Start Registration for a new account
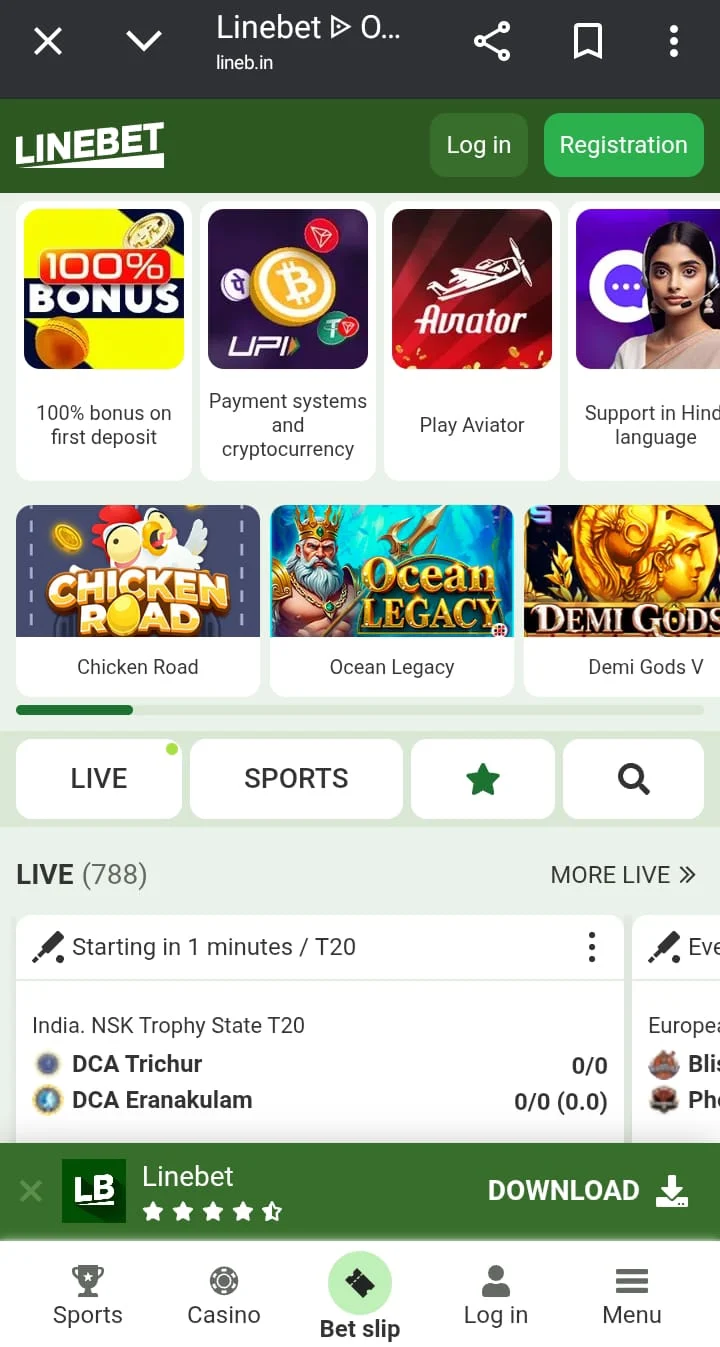The image size is (720, 1347). click(623, 145)
